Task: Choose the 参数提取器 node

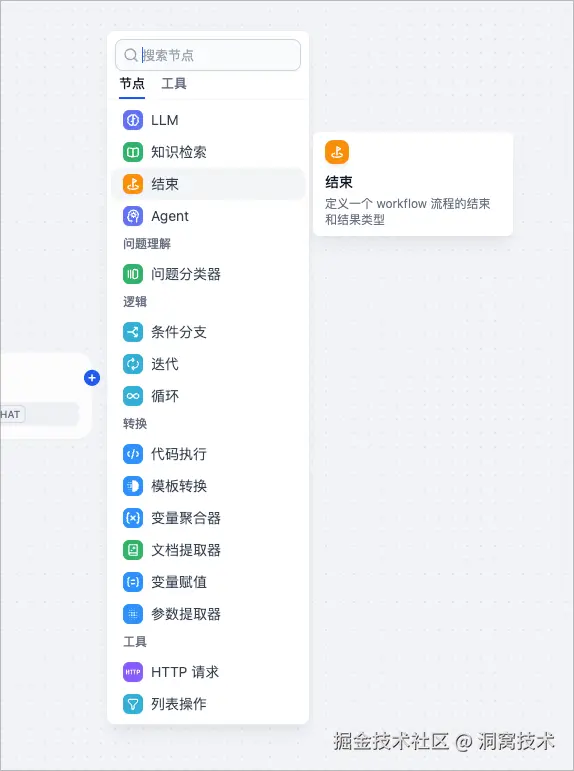Action: [x=208, y=614]
